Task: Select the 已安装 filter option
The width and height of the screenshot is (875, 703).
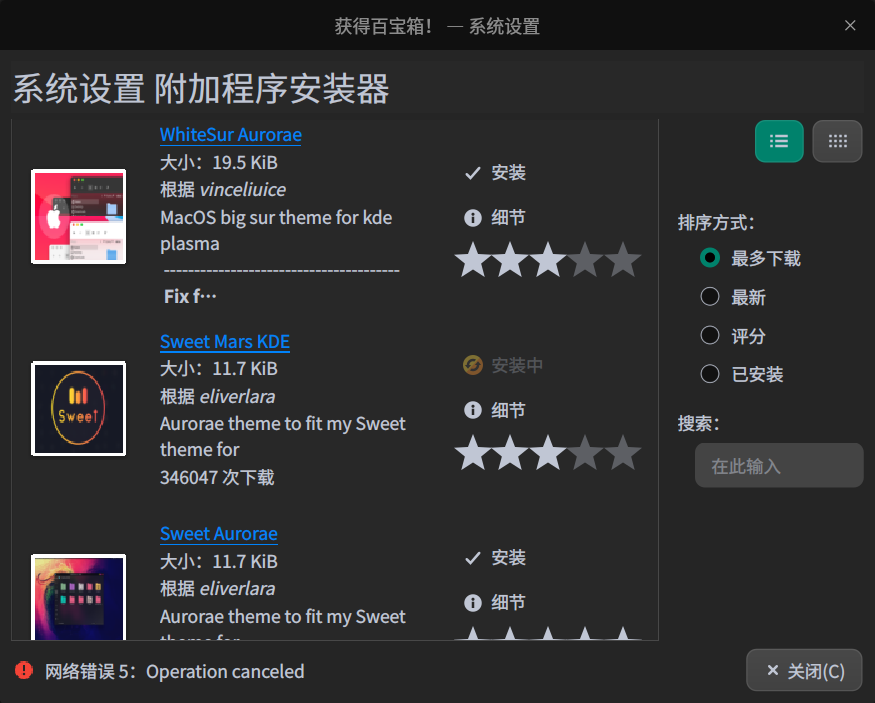Action: click(x=710, y=374)
